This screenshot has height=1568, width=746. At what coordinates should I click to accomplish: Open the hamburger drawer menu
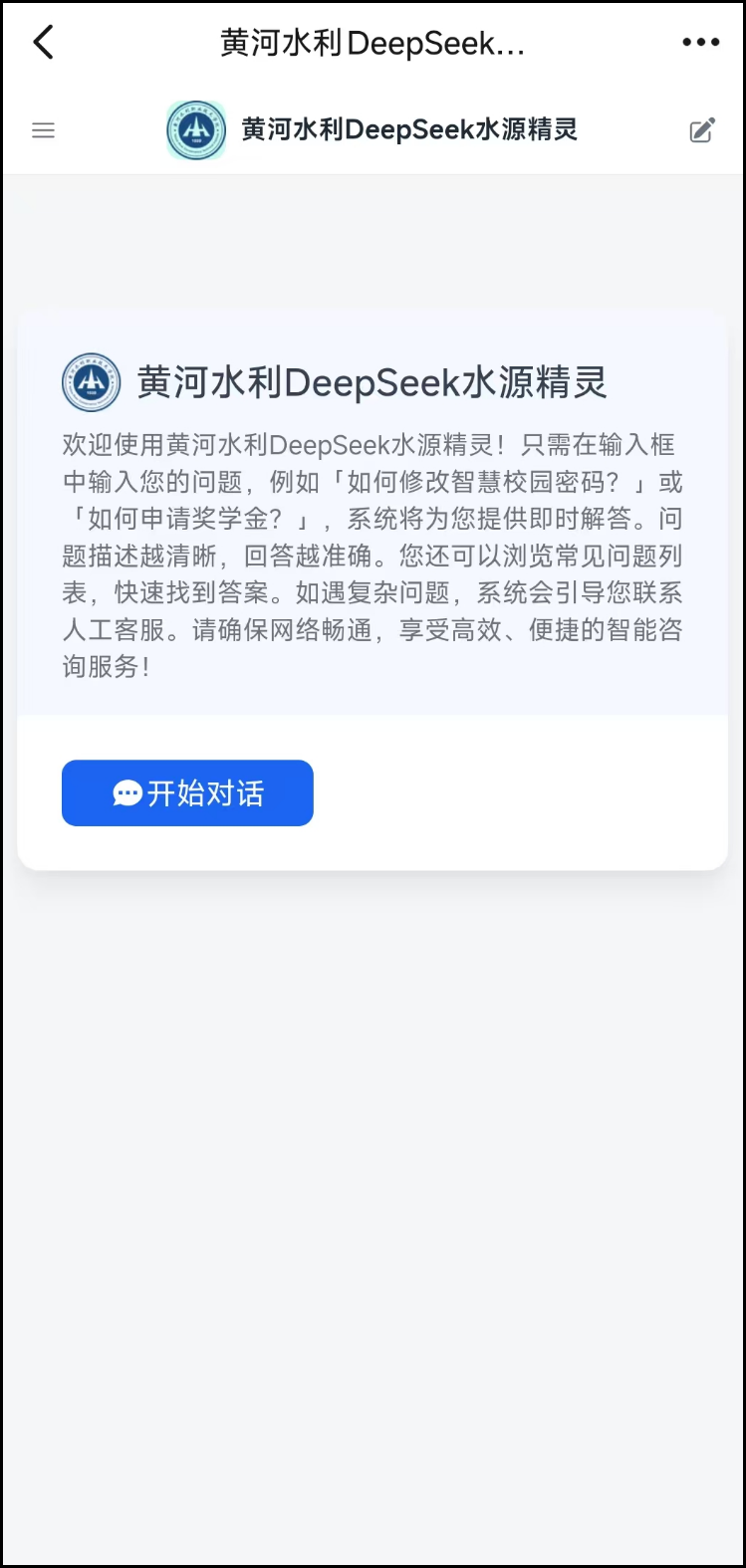[43, 130]
